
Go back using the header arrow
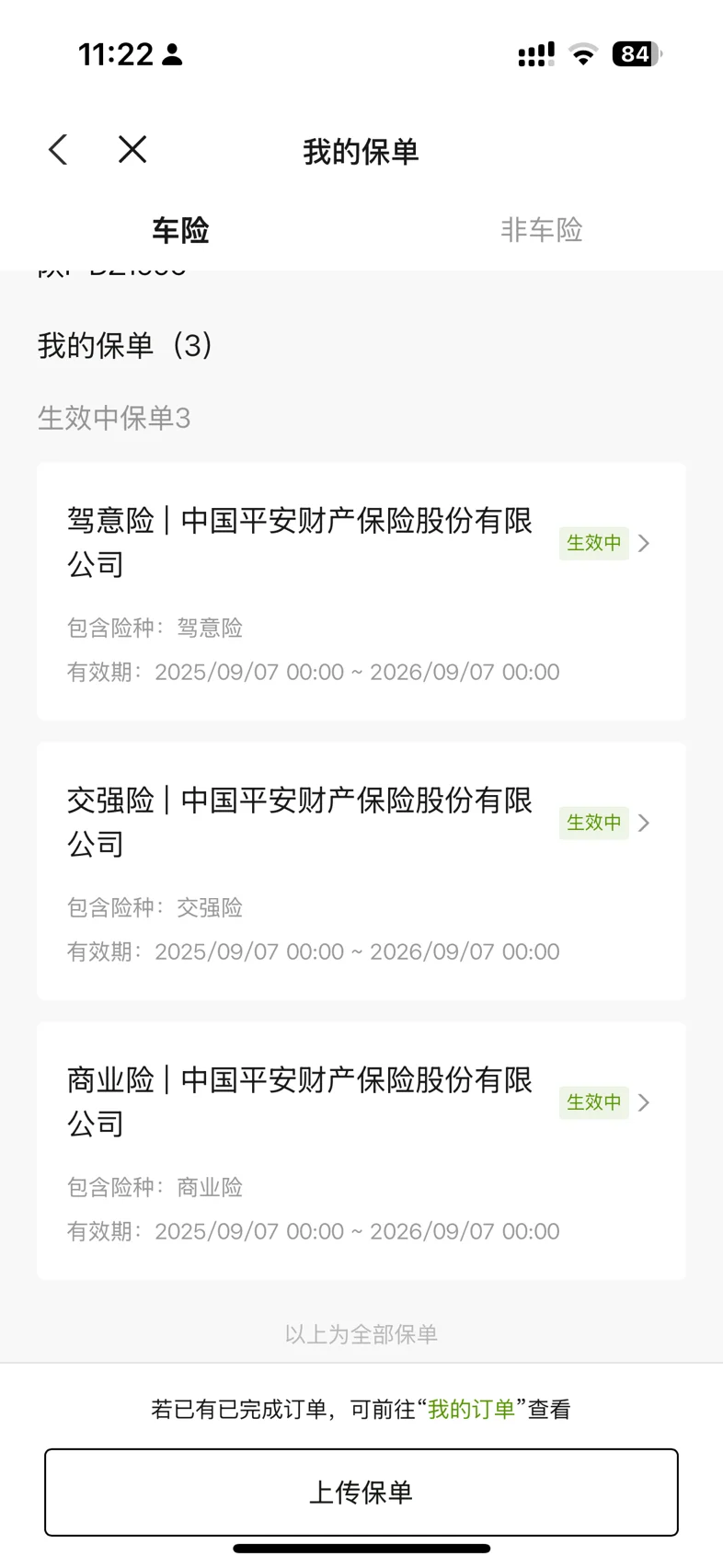[x=58, y=150]
